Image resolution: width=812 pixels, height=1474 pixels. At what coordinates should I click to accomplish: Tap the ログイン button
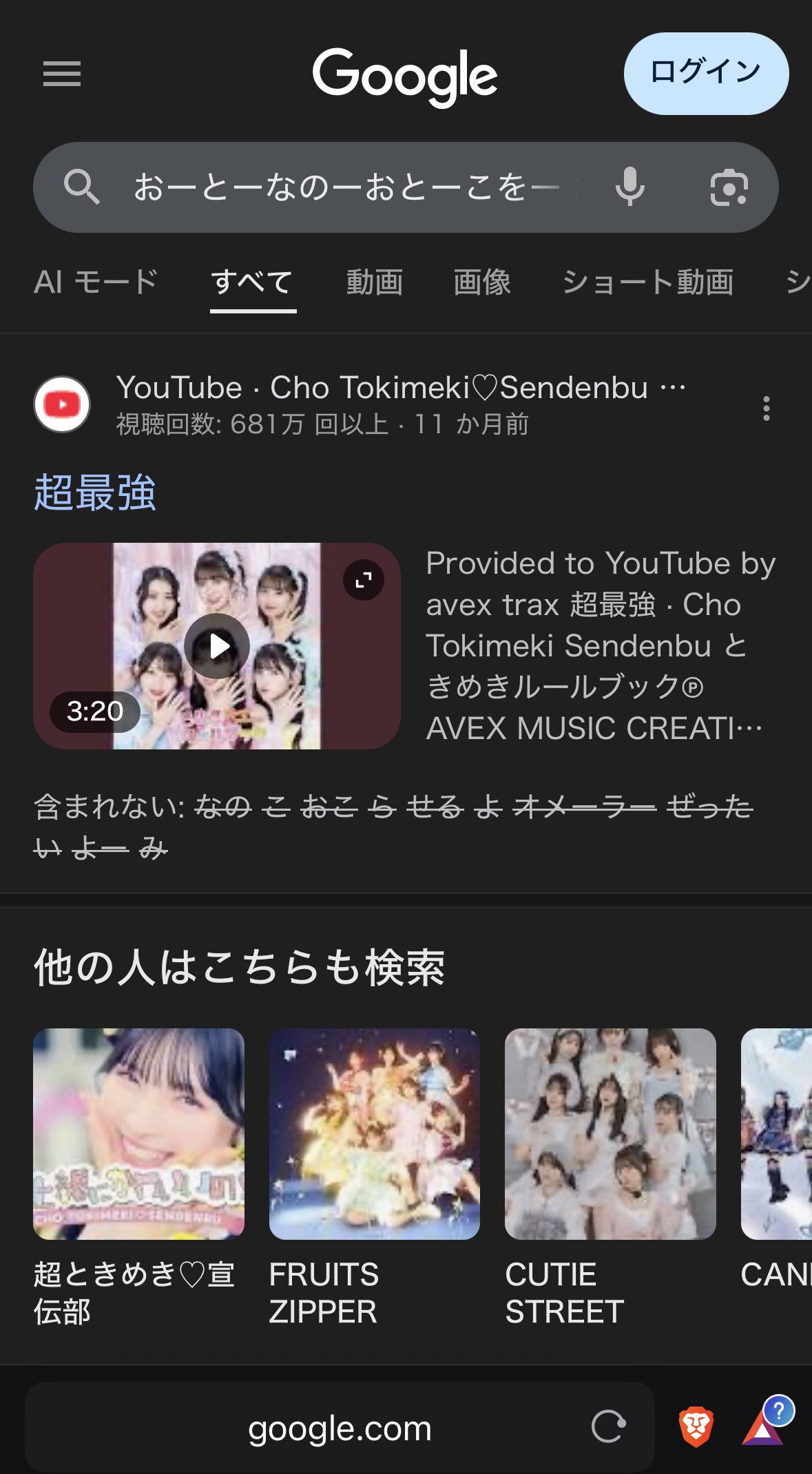click(x=706, y=73)
